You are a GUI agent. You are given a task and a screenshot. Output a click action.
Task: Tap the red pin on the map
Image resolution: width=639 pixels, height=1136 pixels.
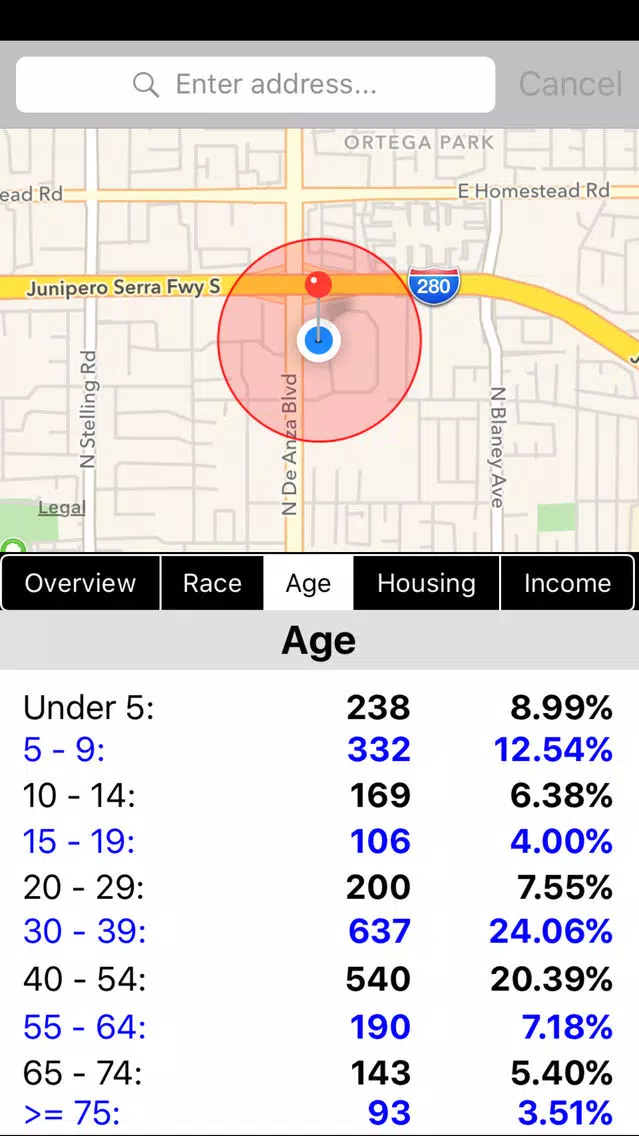tap(318, 285)
